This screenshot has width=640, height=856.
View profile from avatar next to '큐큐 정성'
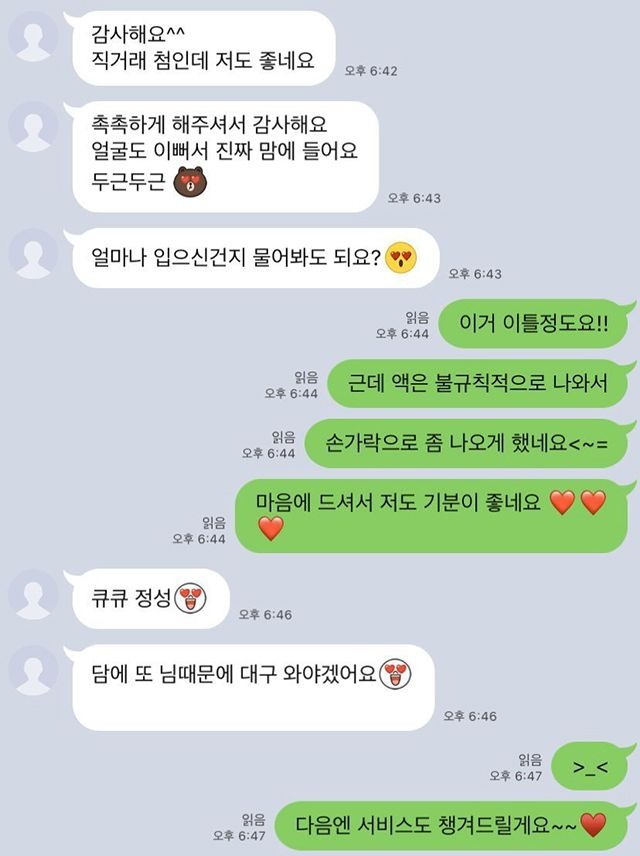[x=33, y=594]
